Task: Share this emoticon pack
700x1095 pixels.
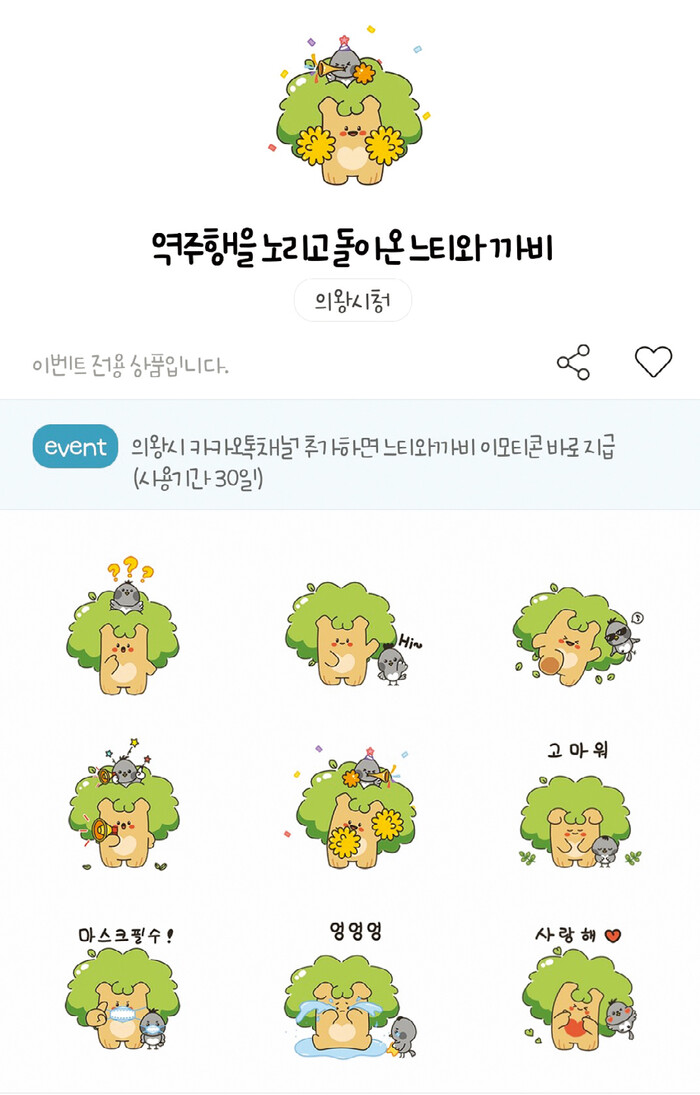Action: (x=573, y=362)
